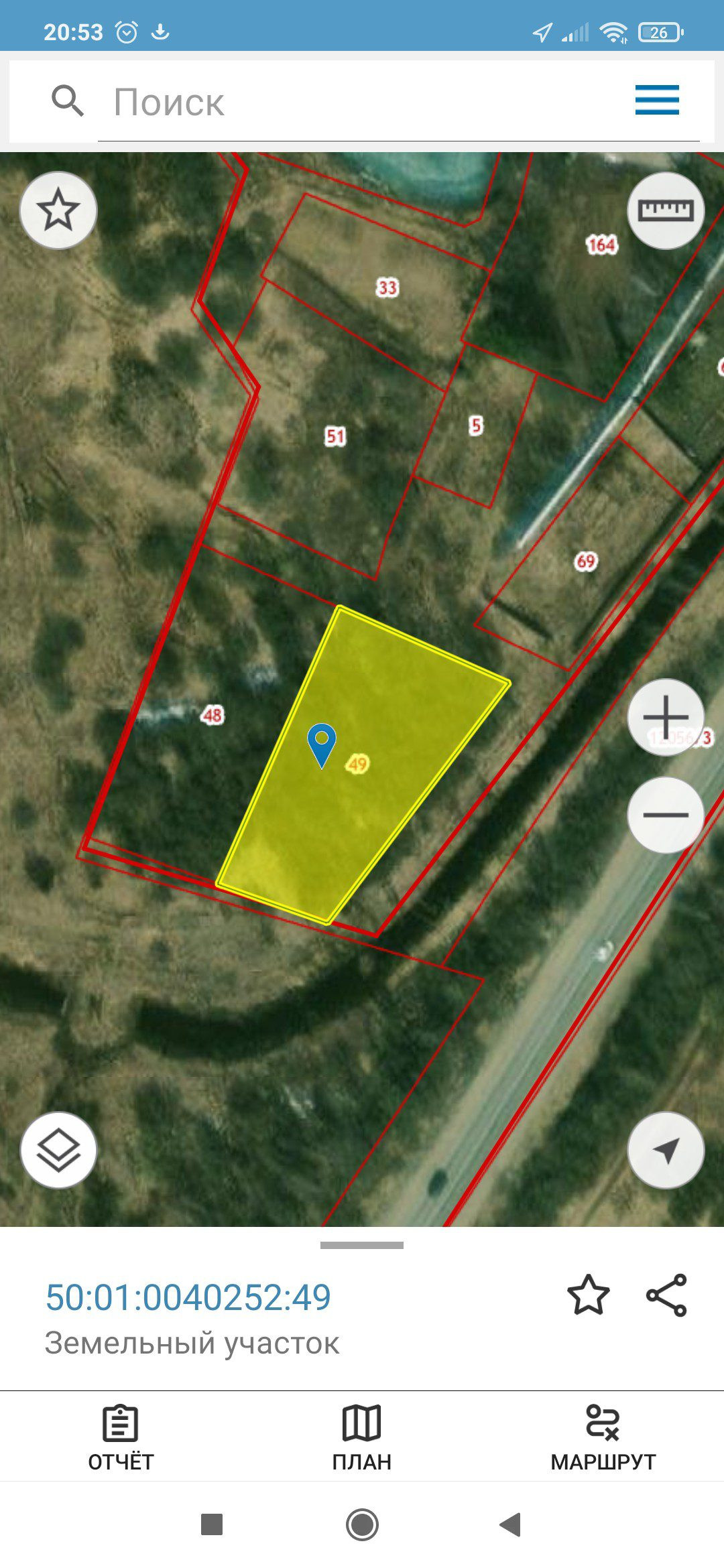The height and width of the screenshot is (1568, 724).
Task: Open the ОТЧЁТ report
Action: click(121, 1437)
